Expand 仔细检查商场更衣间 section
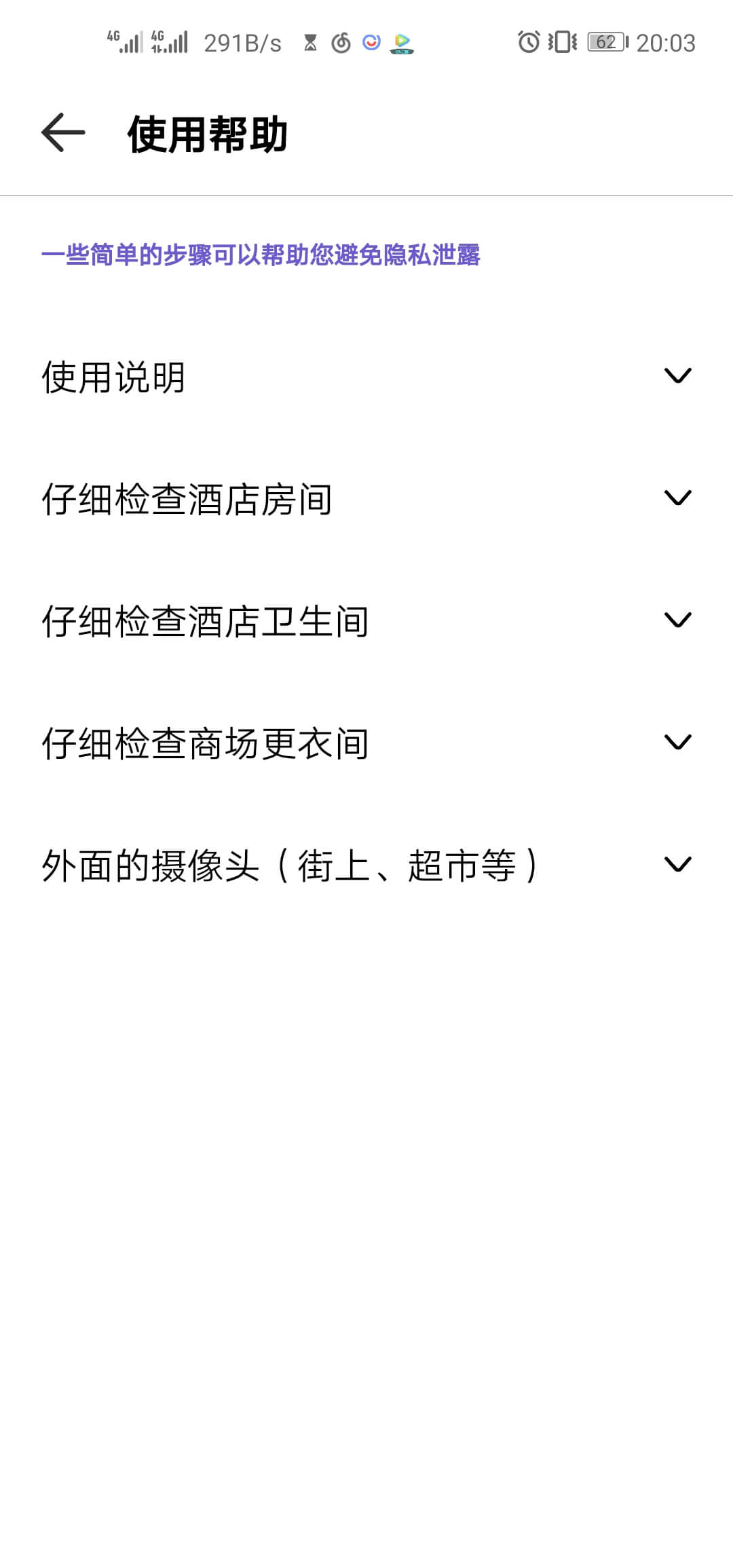733x1568 pixels. 366,743
